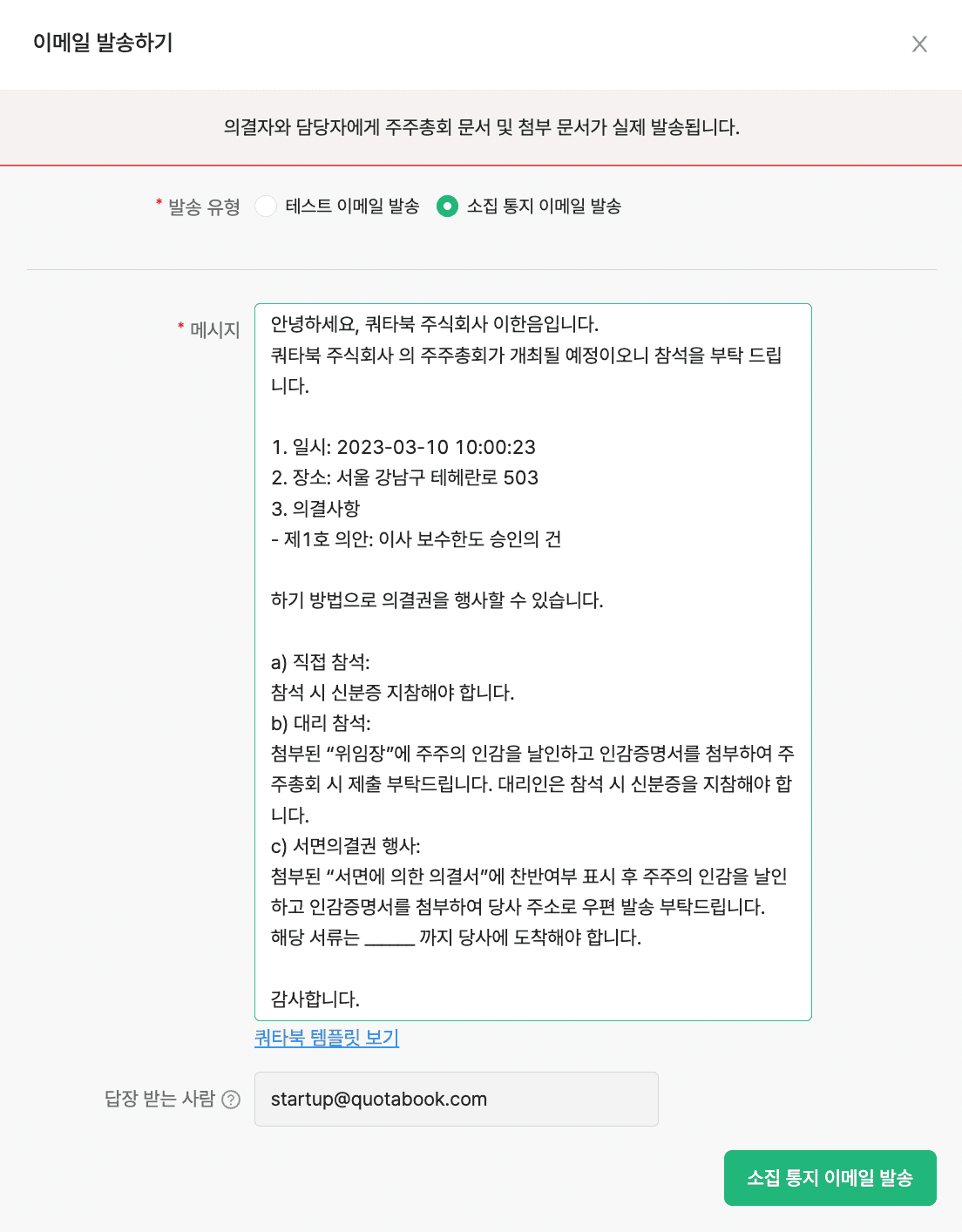Tap the reply-to email field
The width and height of the screenshot is (962, 1232).
tap(457, 1100)
